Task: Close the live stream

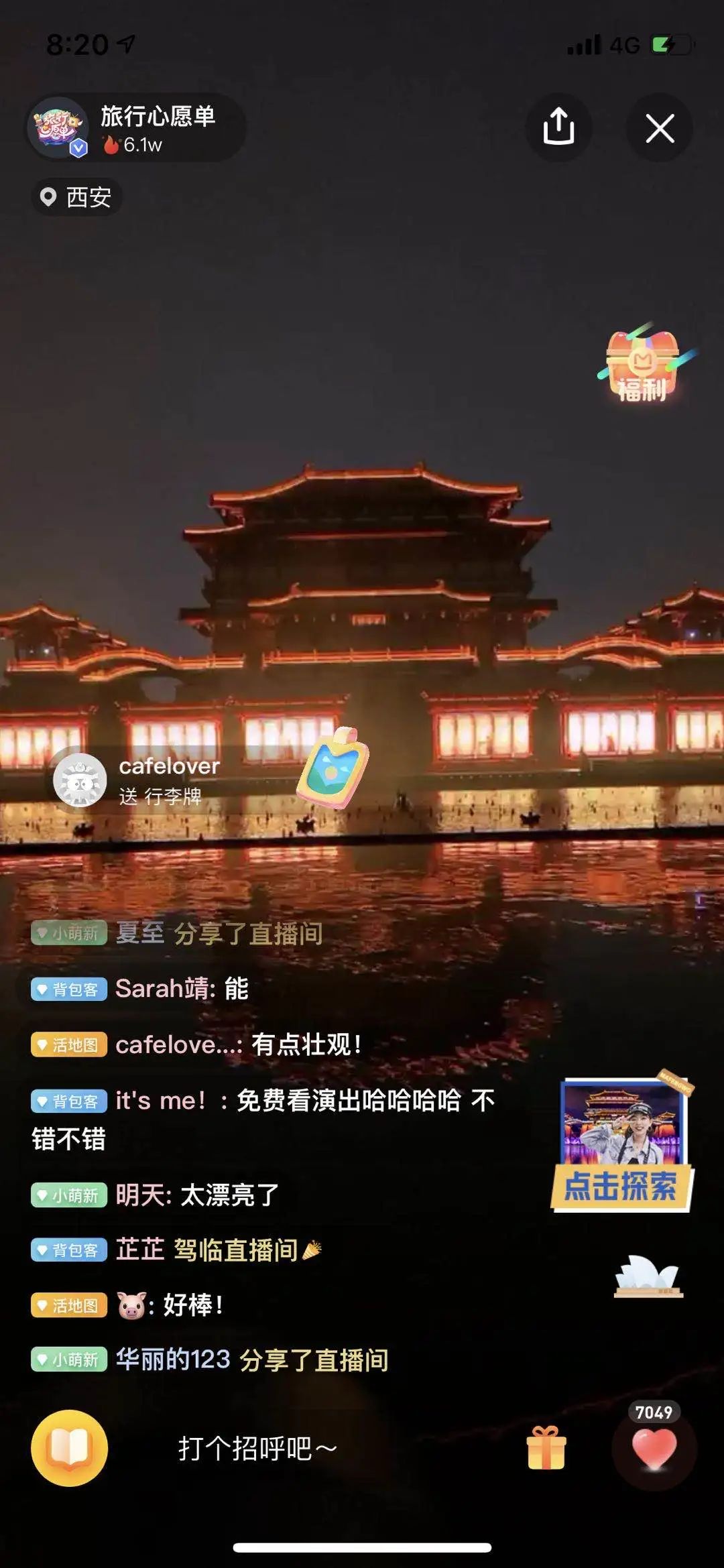Action: click(x=660, y=127)
